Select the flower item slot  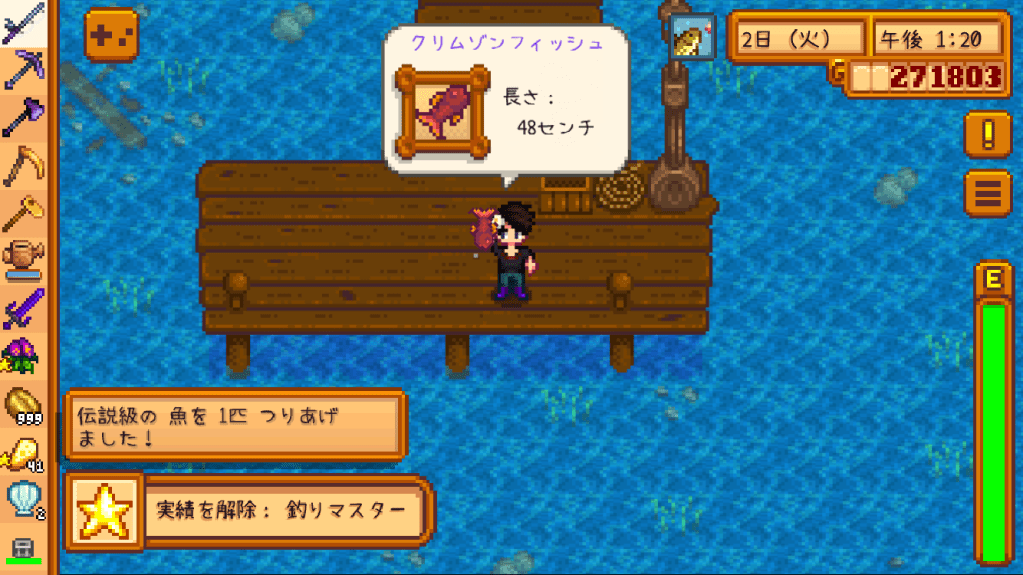[x=24, y=354]
